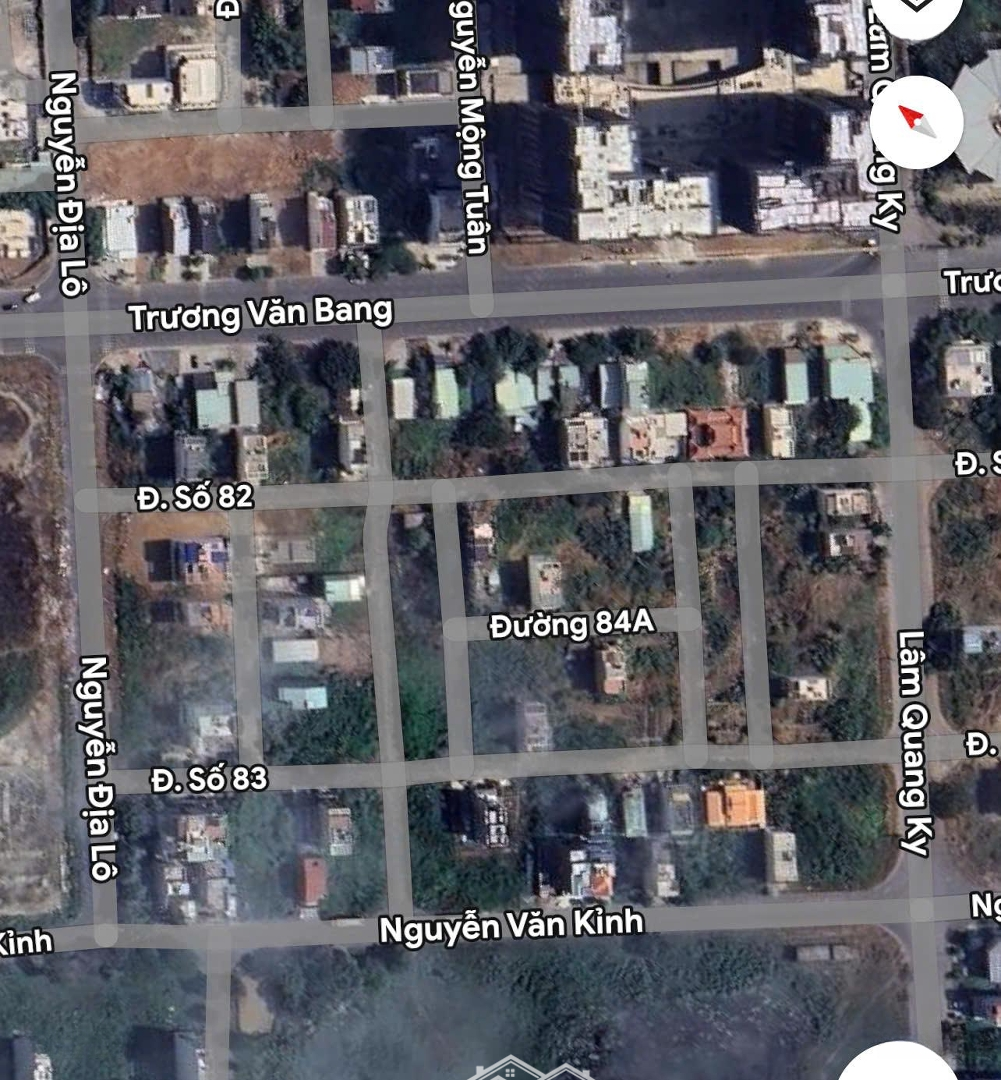Tap the compass to reset map north

[x=916, y=122]
